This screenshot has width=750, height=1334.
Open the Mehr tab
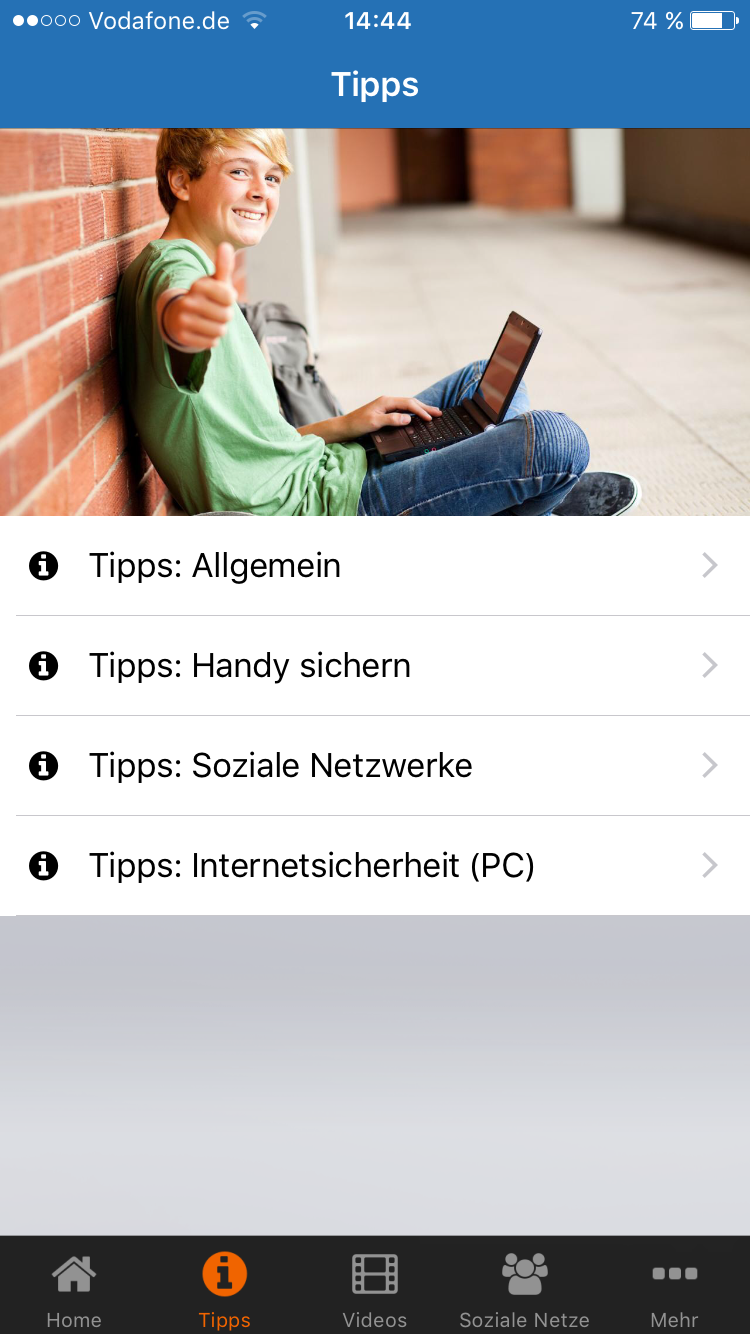coord(674,1288)
